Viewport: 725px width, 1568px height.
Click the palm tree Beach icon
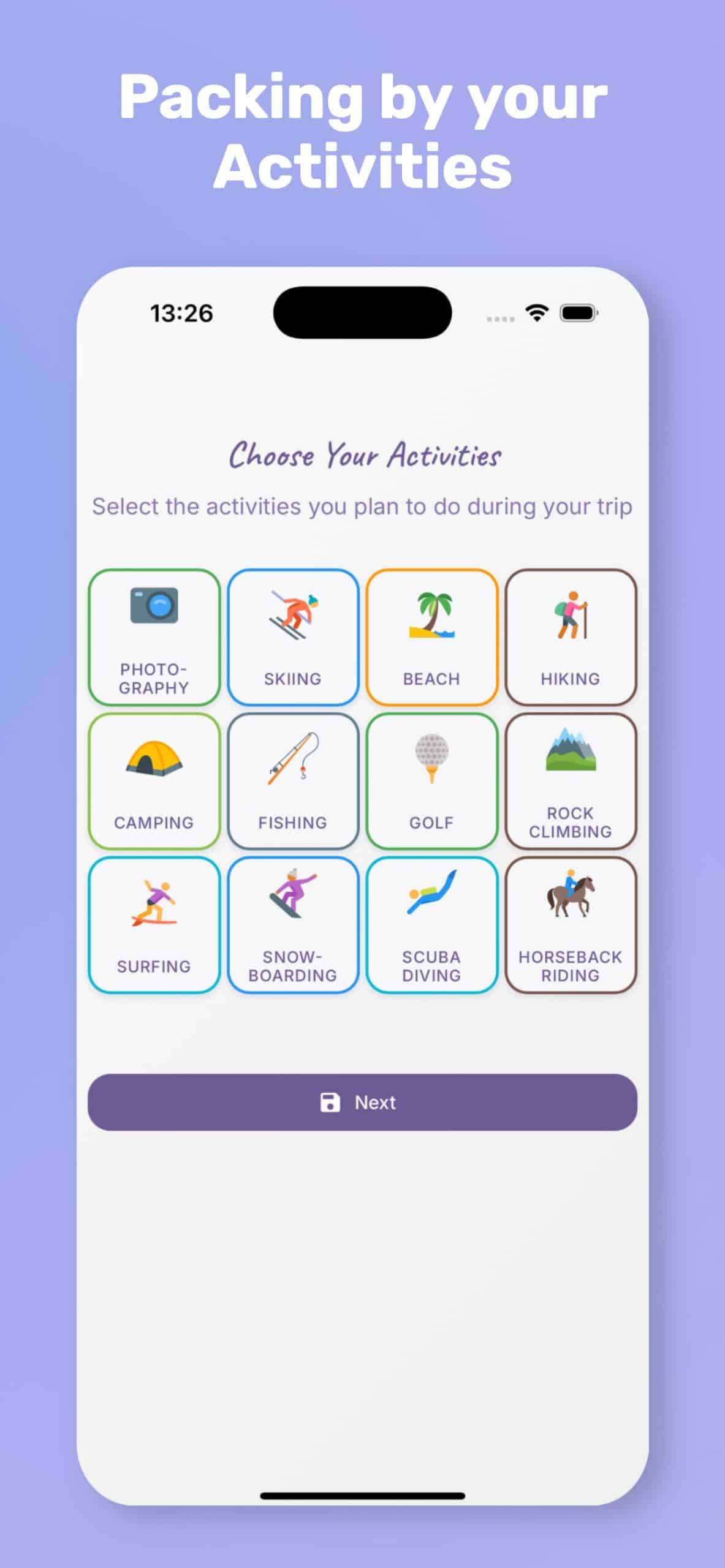(431, 616)
